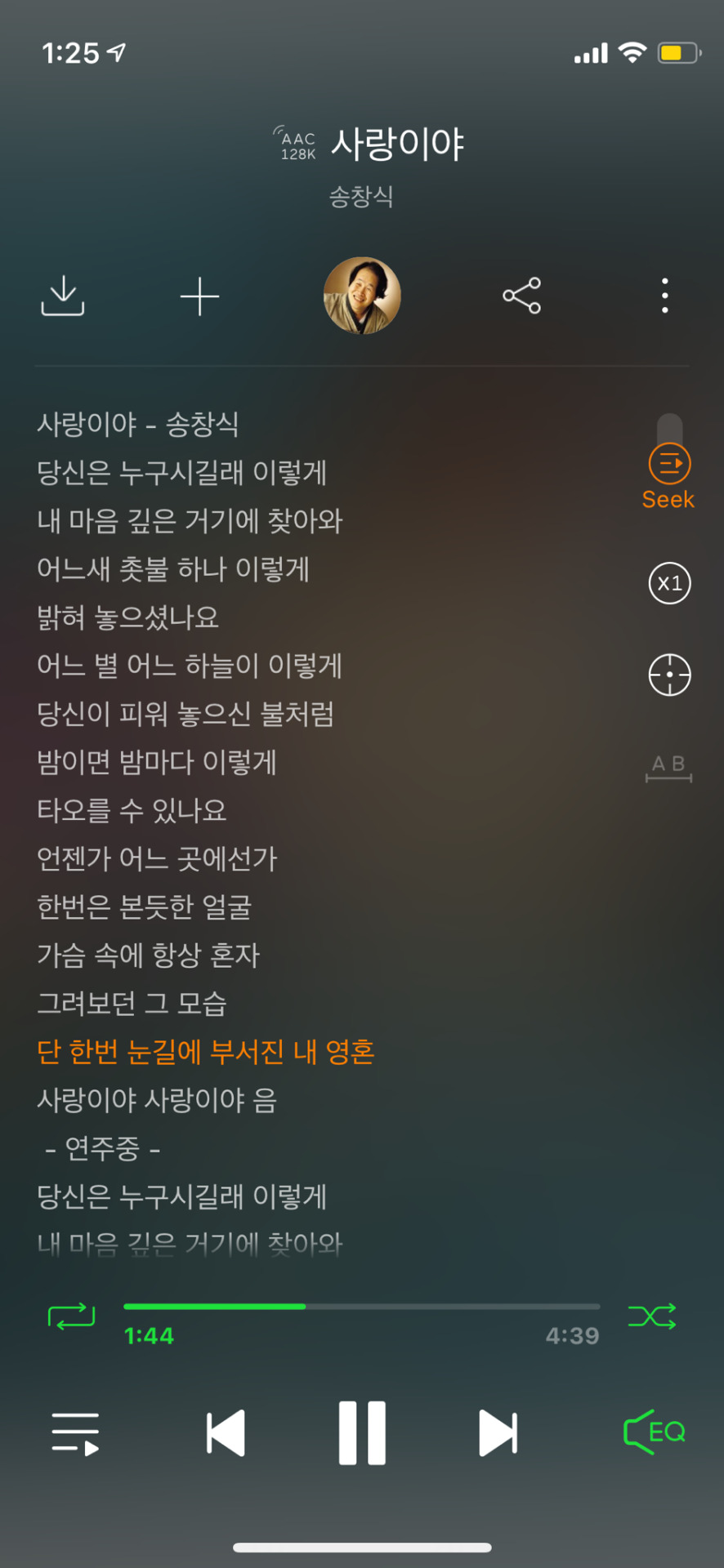The width and height of the screenshot is (724, 1568).
Task: Open the 송창식 album art thumbnail
Action: click(x=362, y=296)
